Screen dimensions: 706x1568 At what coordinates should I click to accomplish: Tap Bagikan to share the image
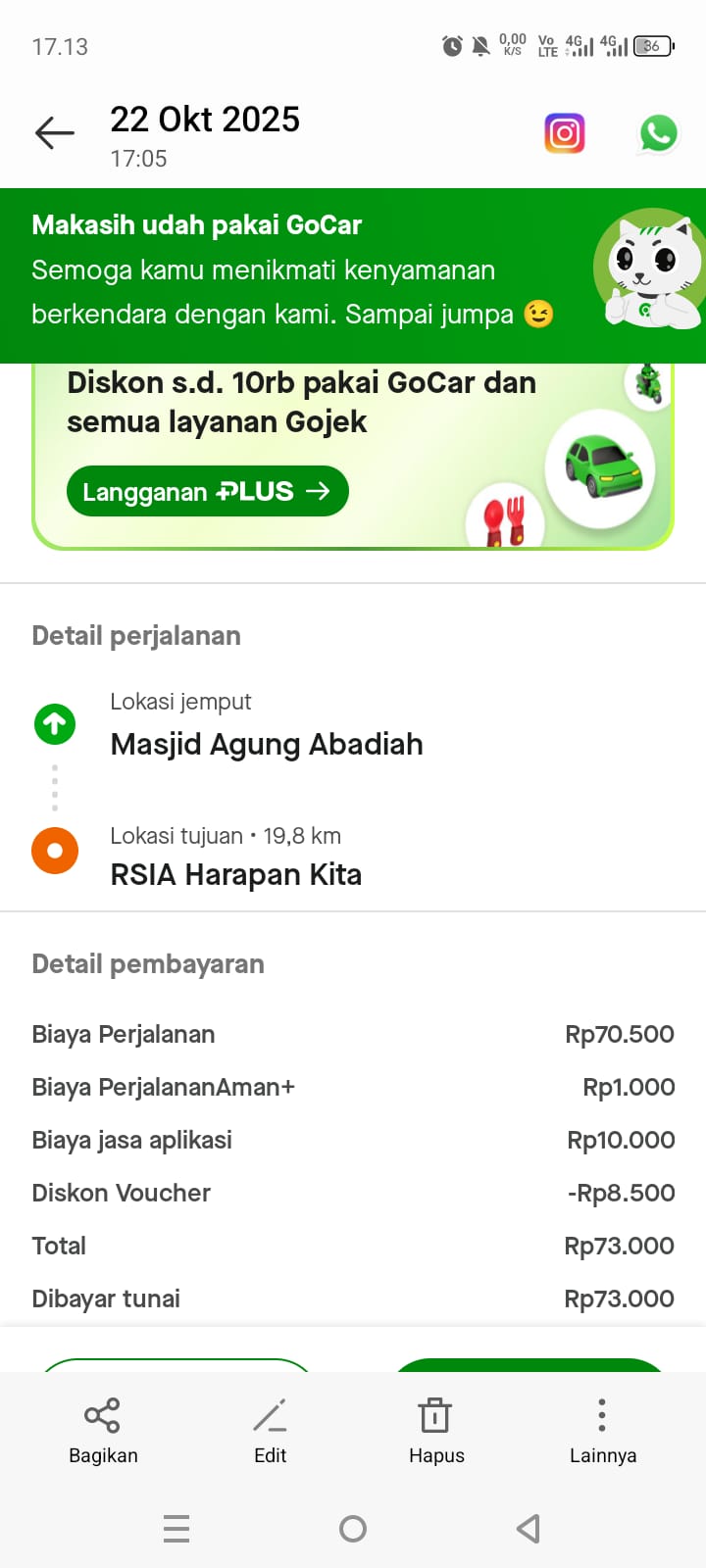(103, 1430)
